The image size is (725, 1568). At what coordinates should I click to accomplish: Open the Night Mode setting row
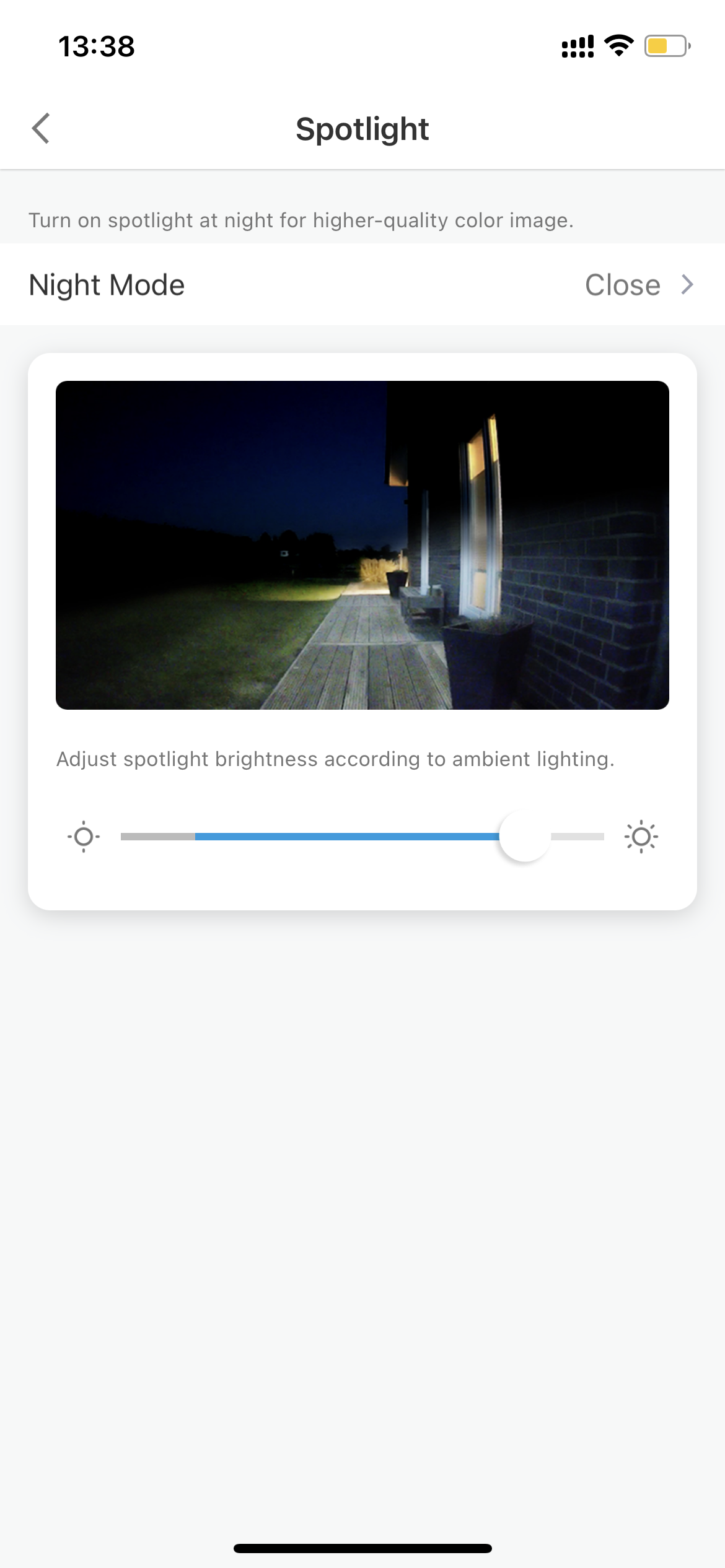point(362,285)
